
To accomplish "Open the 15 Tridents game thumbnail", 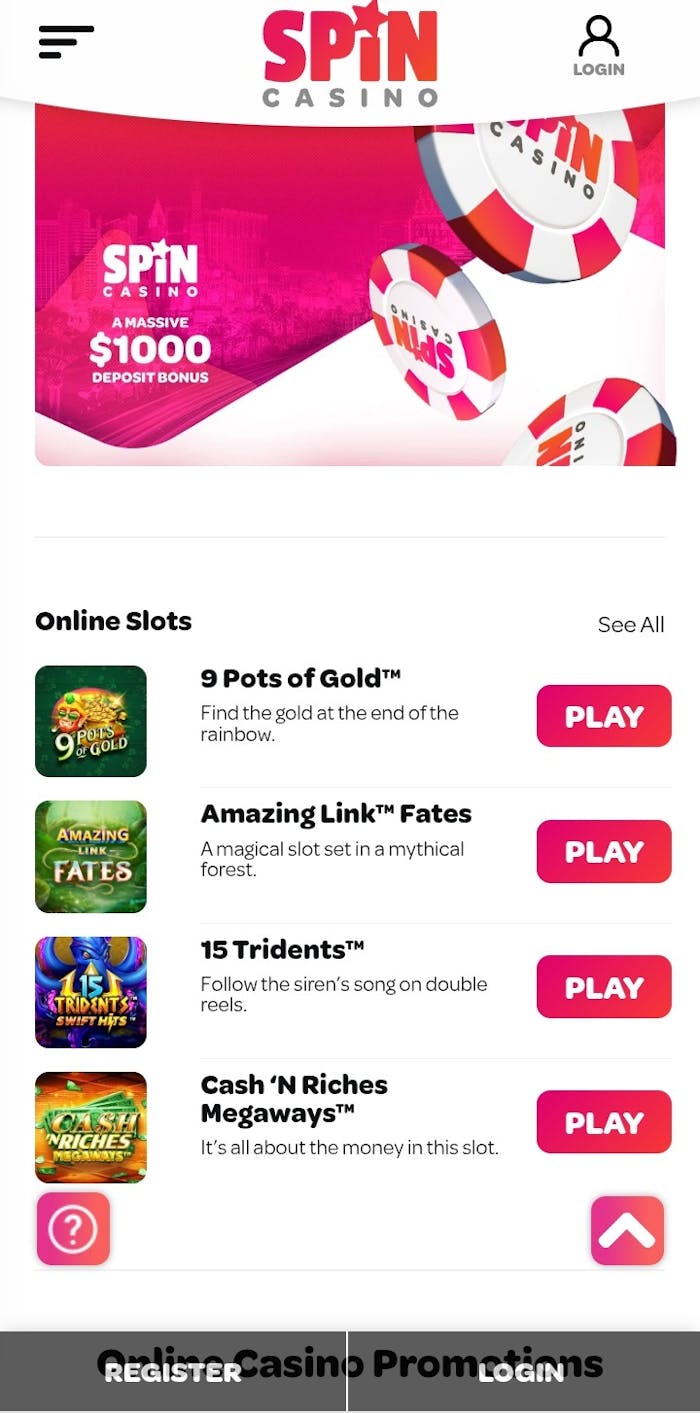I will 91,992.
